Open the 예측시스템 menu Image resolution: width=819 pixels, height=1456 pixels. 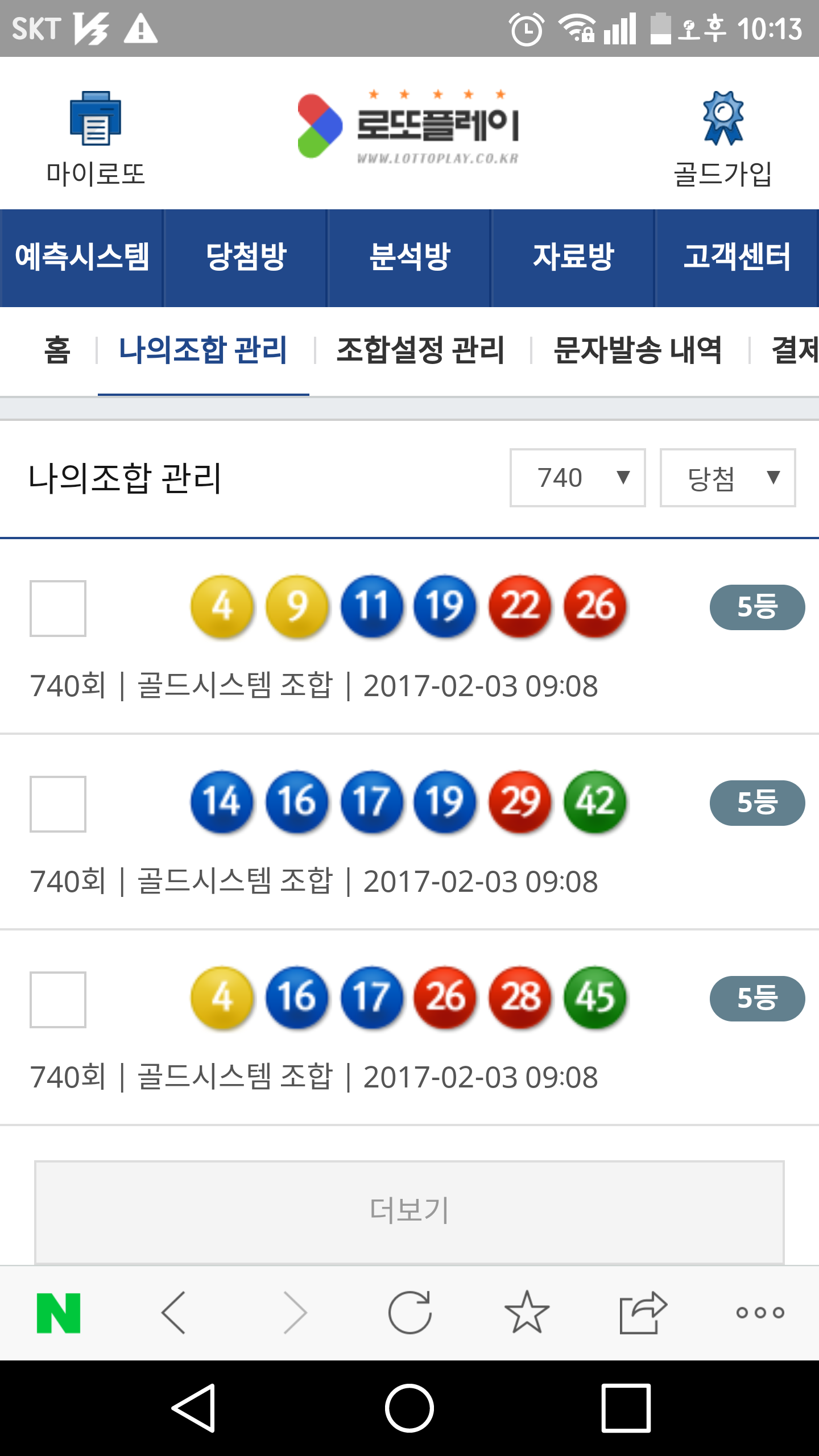82,257
